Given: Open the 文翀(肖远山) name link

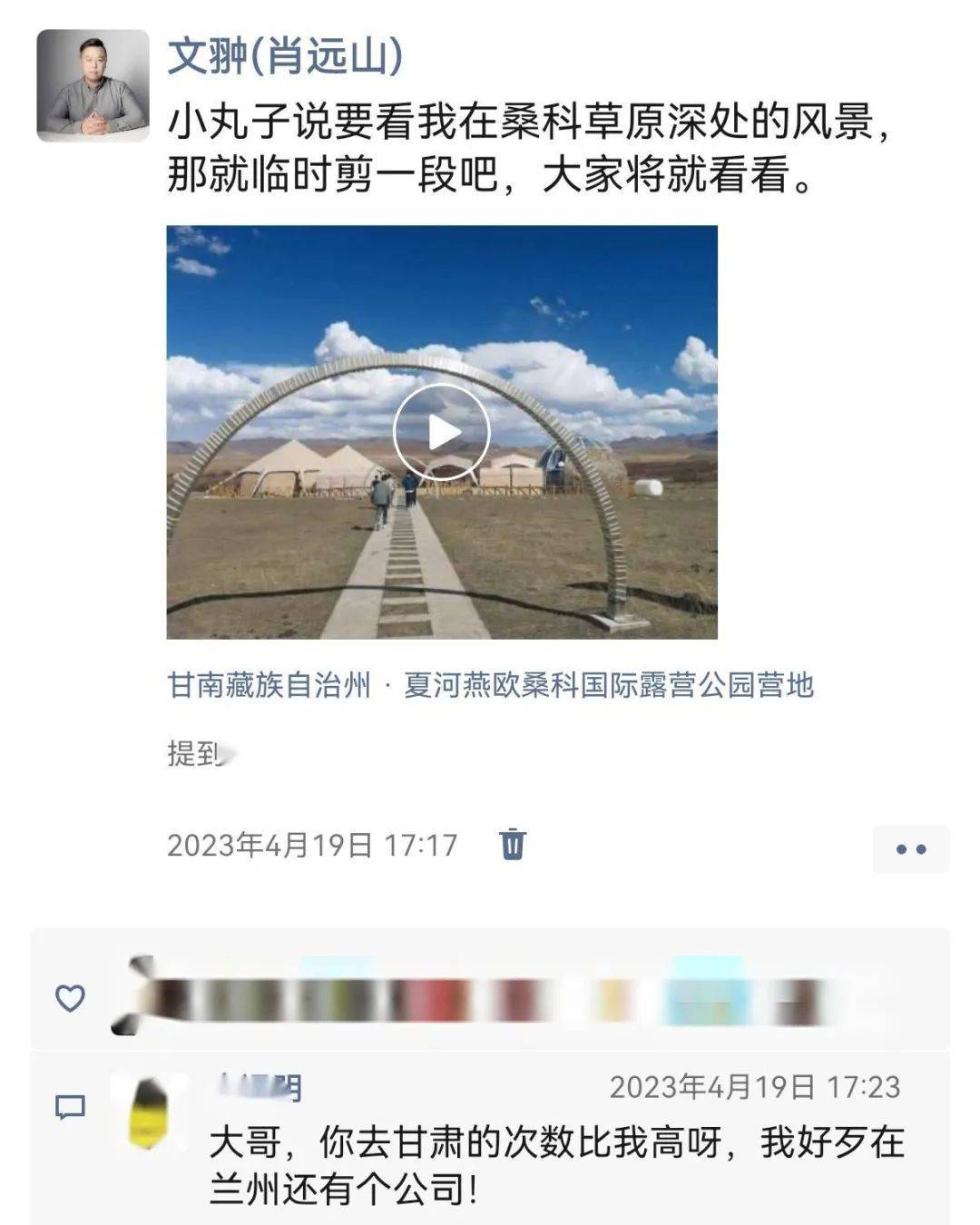Looking at the screenshot, I should [x=285, y=55].
